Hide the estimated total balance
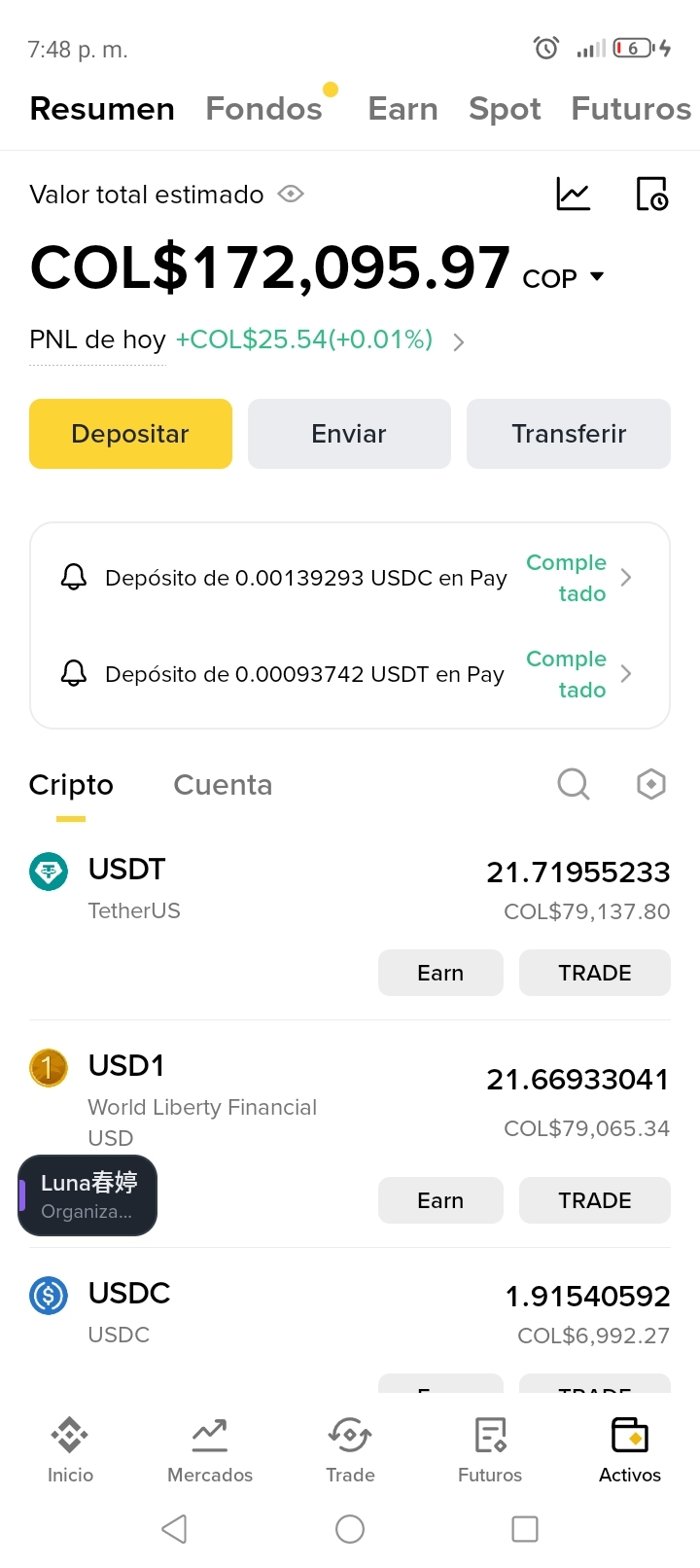Image resolution: width=700 pixels, height=1568 pixels. [291, 195]
